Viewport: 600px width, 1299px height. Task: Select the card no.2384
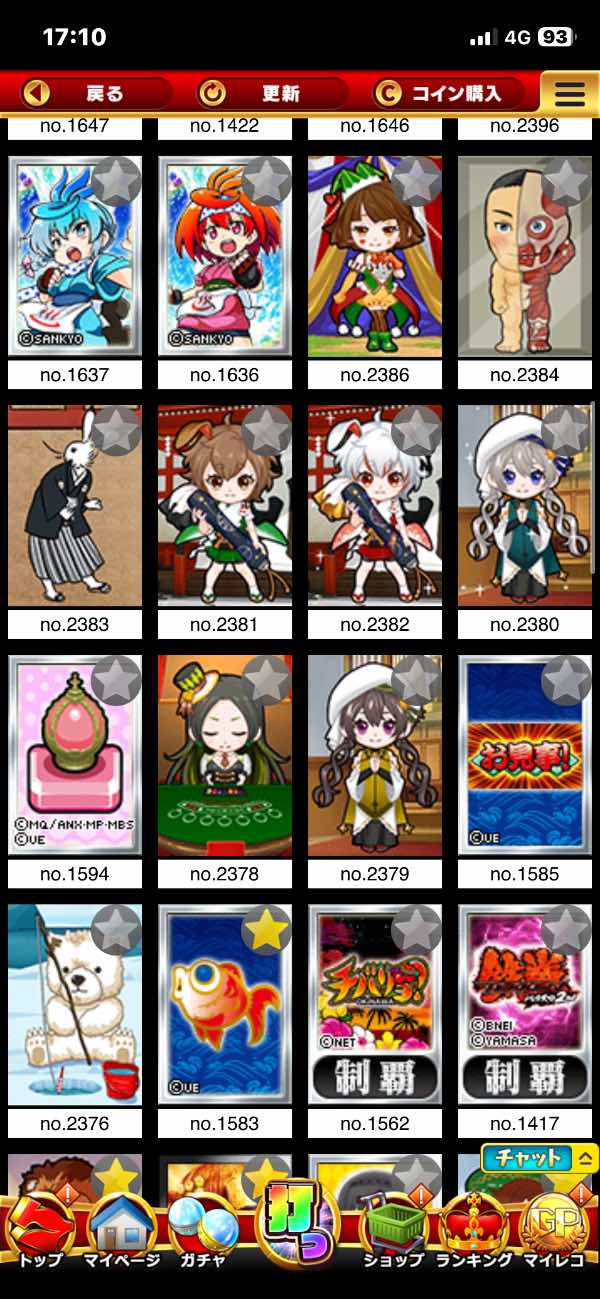coord(524,255)
